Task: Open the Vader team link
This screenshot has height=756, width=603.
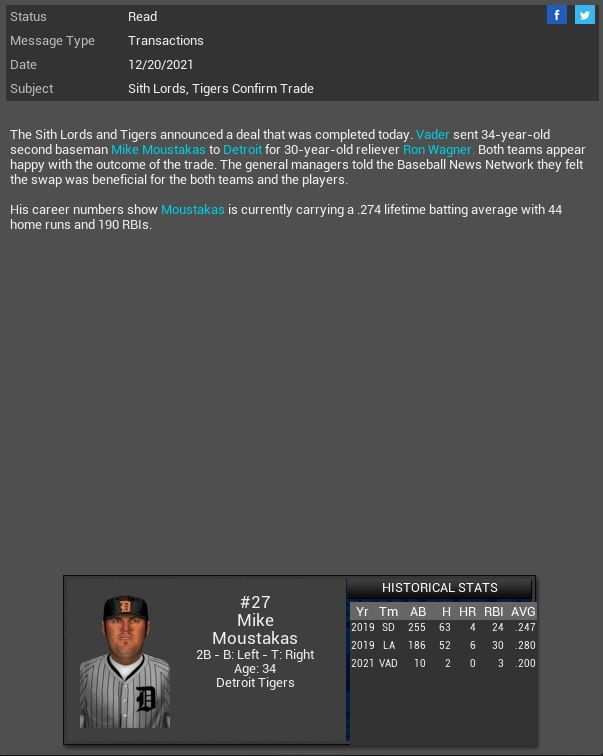Action: [x=433, y=134]
